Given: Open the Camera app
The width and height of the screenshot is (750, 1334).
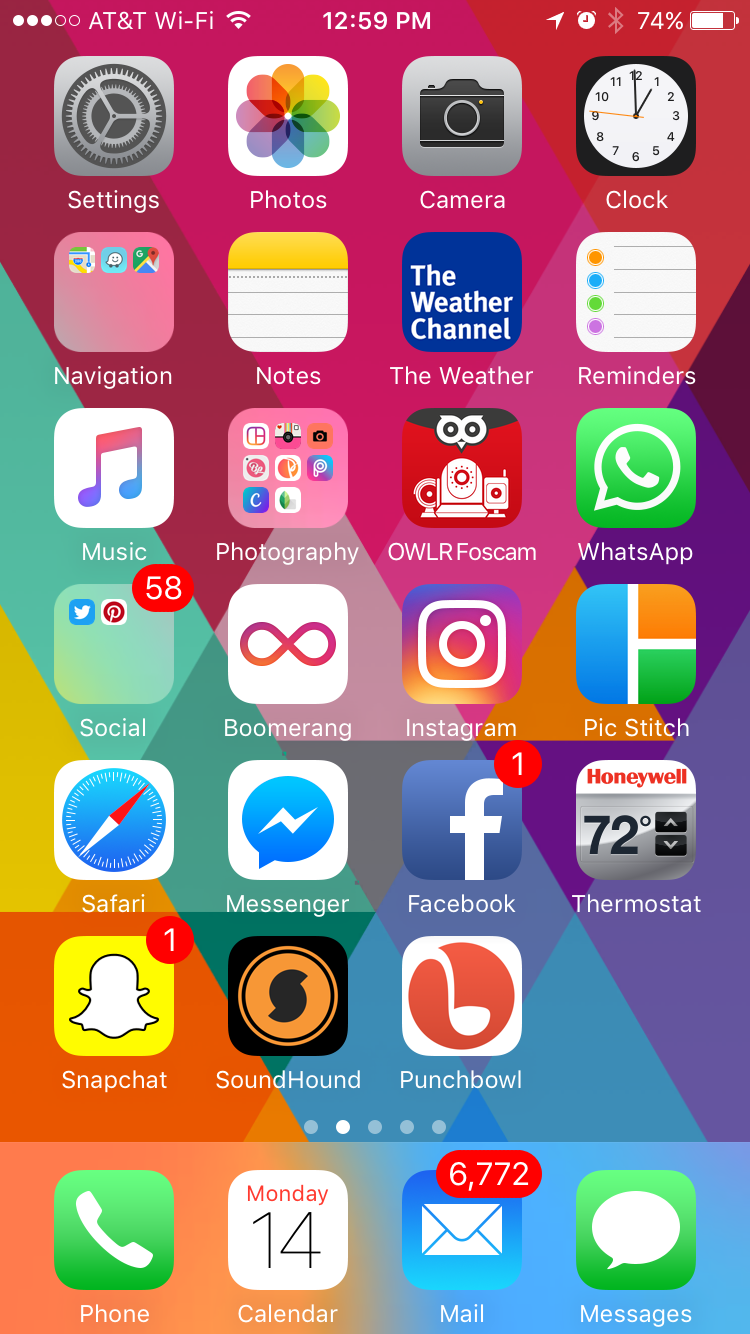Looking at the screenshot, I should coord(462,116).
